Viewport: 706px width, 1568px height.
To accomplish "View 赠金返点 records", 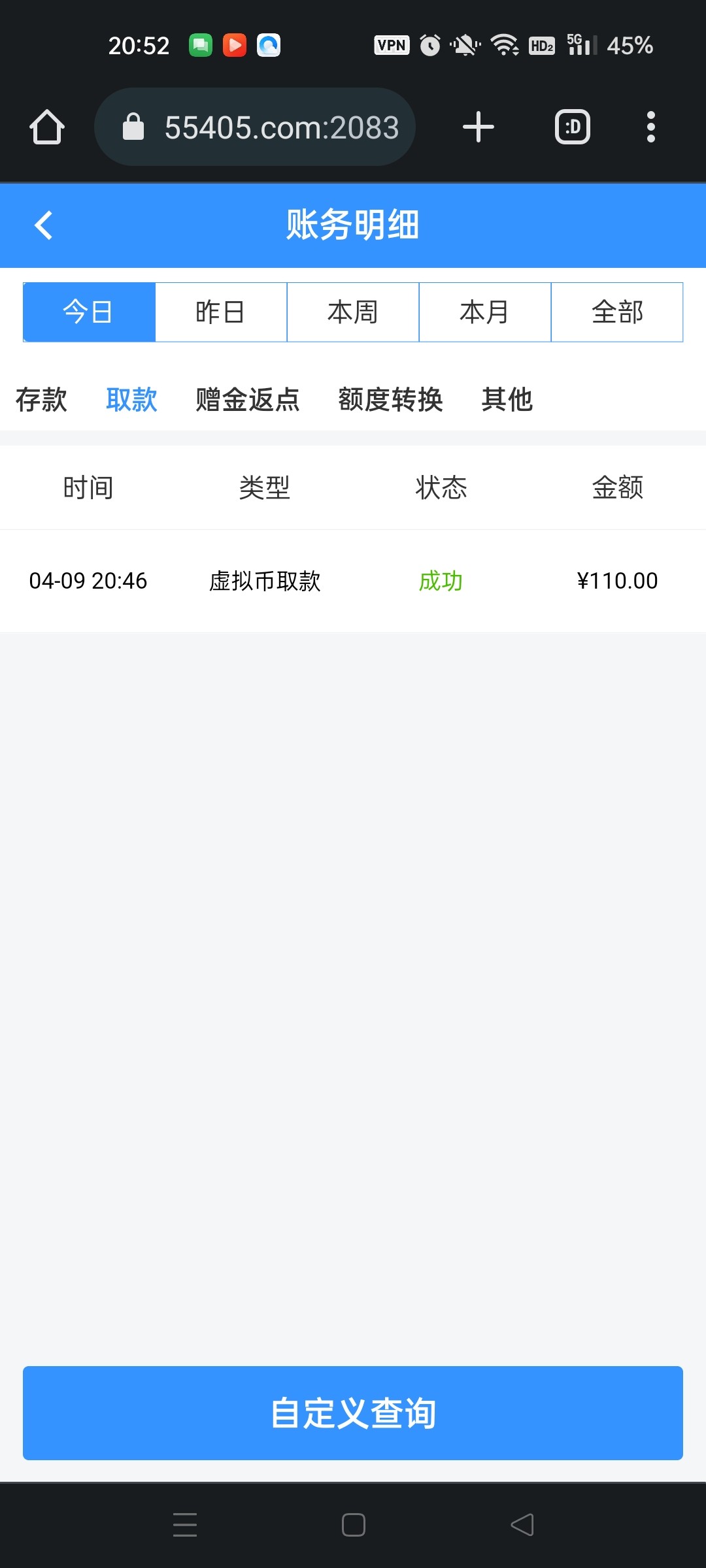I will pos(248,399).
